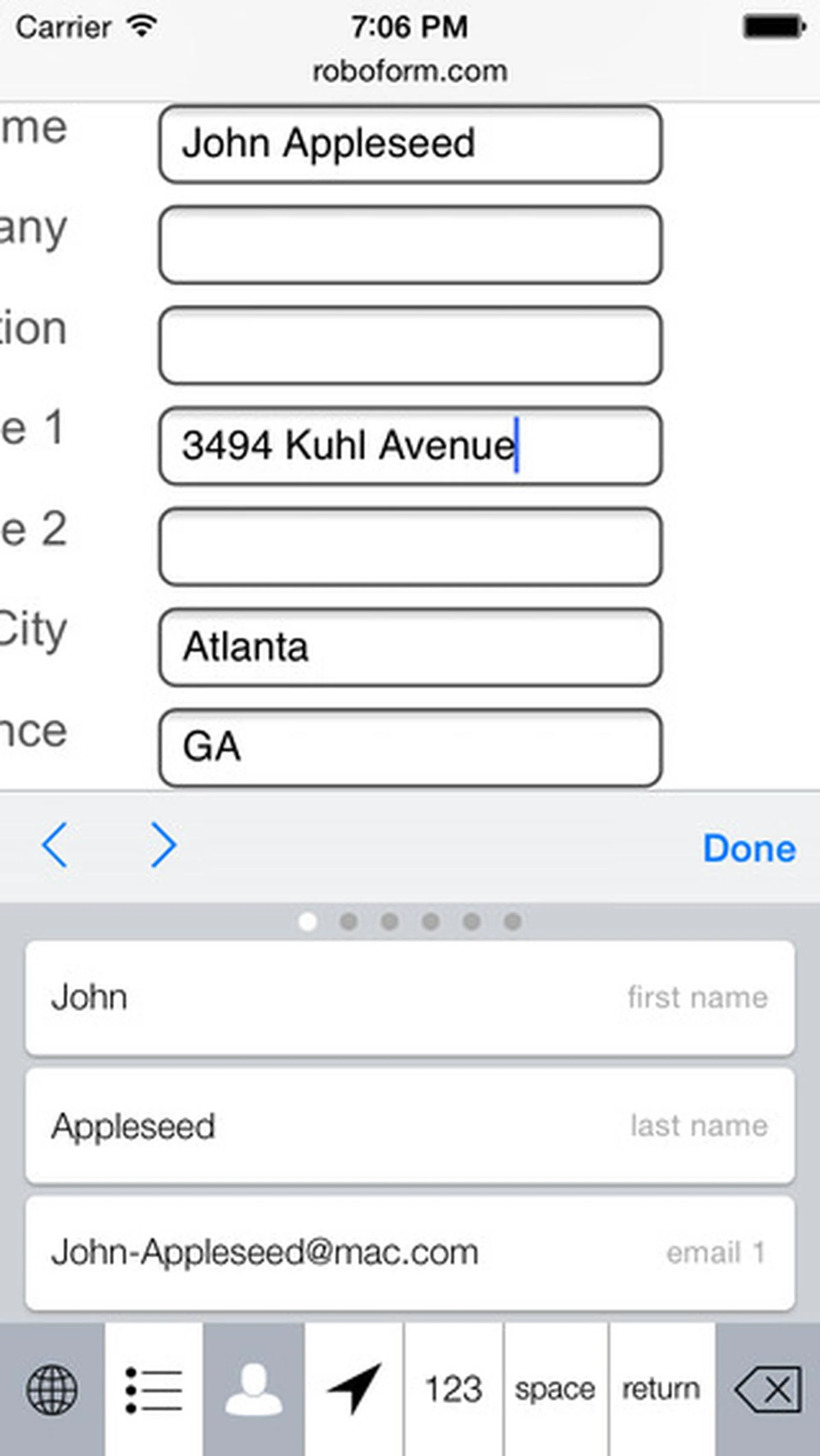The image size is (820, 1456).
Task: Open the location arrow tab
Action: (354, 1389)
